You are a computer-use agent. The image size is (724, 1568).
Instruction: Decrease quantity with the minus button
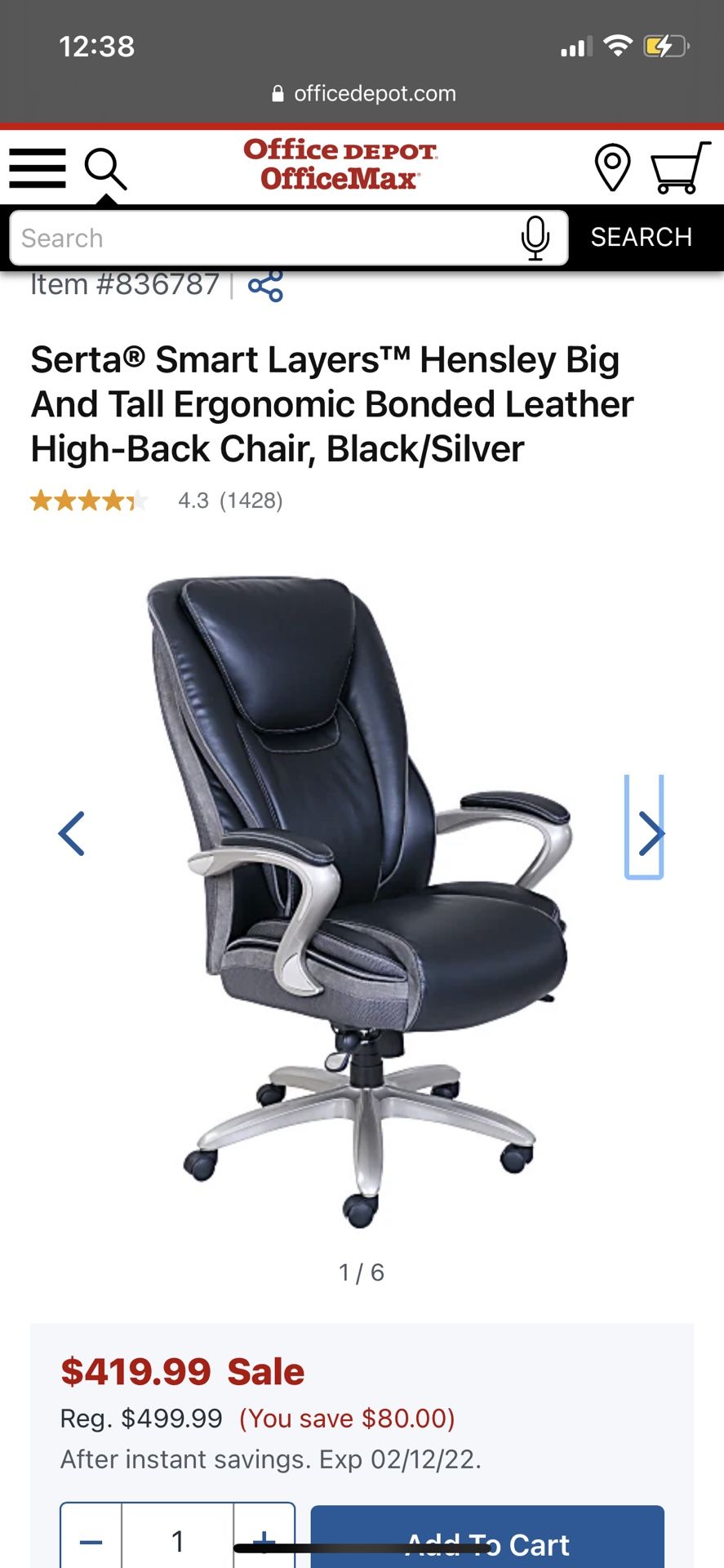(91, 1541)
